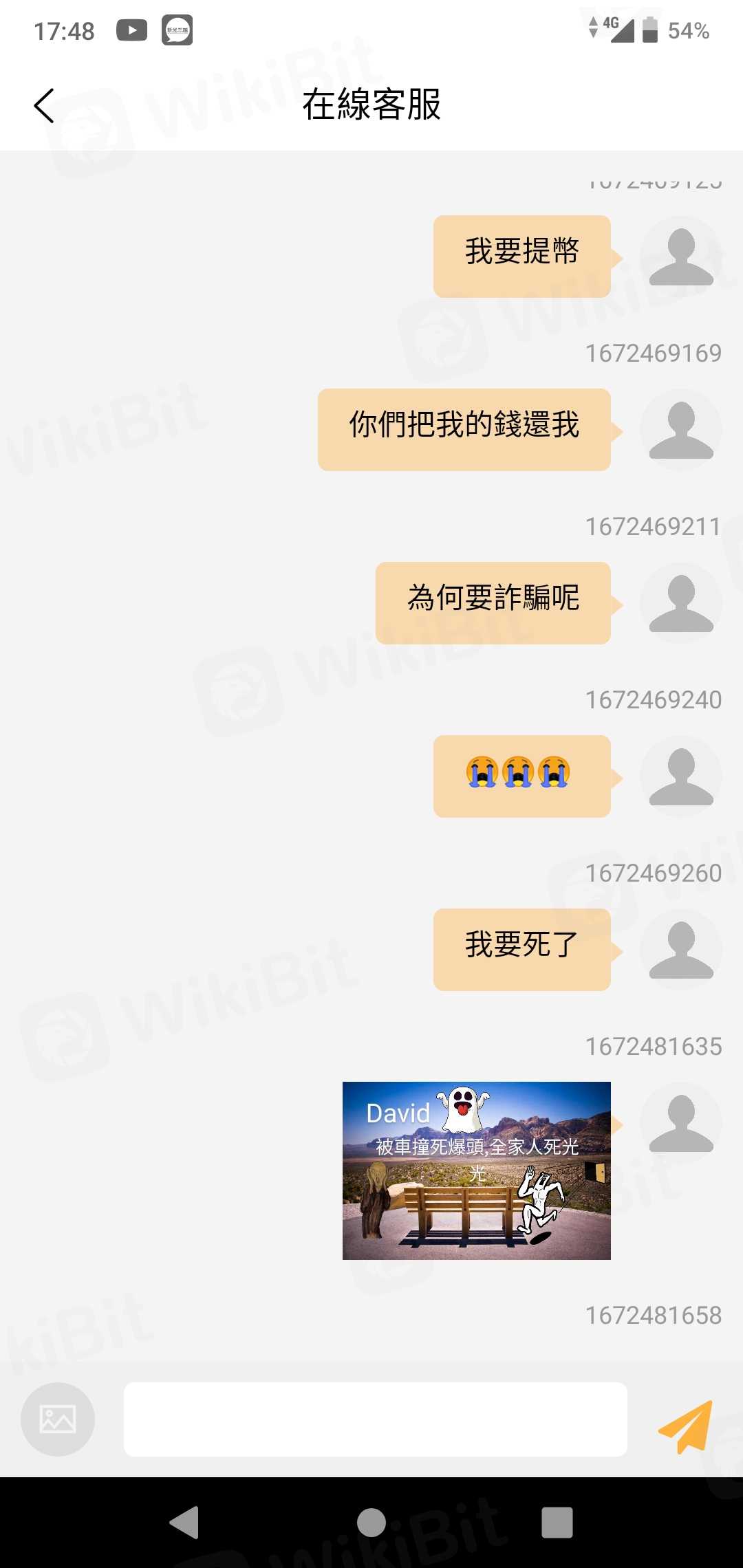
Task: Go back from the 在線客服 chat
Action: 44,106
